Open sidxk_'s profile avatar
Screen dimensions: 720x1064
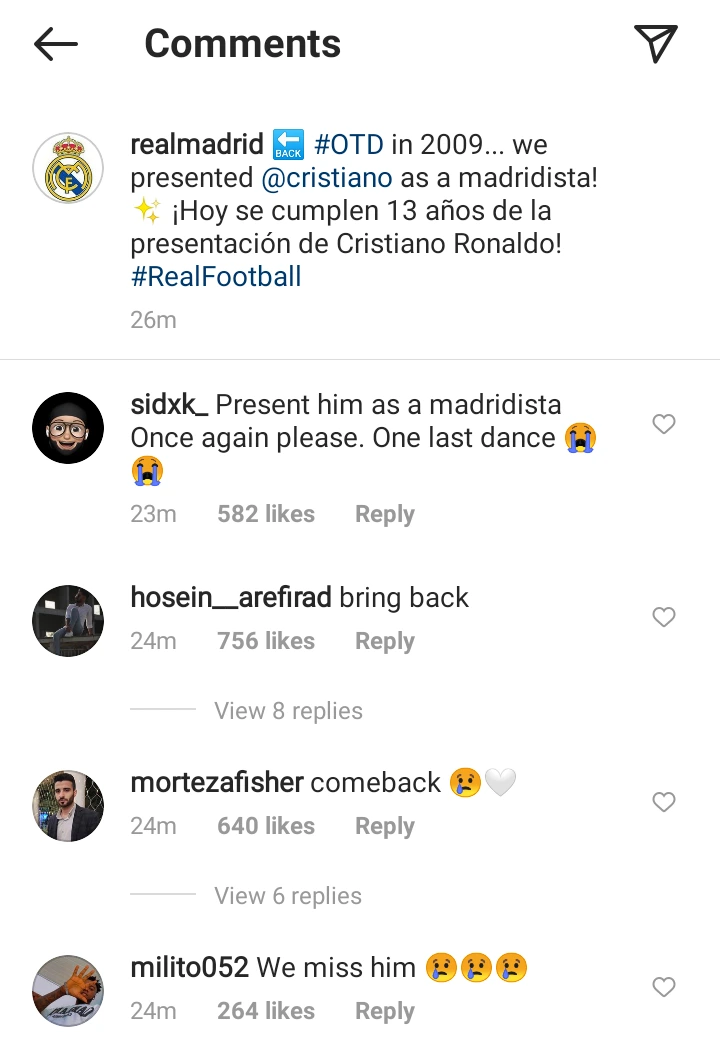click(x=68, y=428)
